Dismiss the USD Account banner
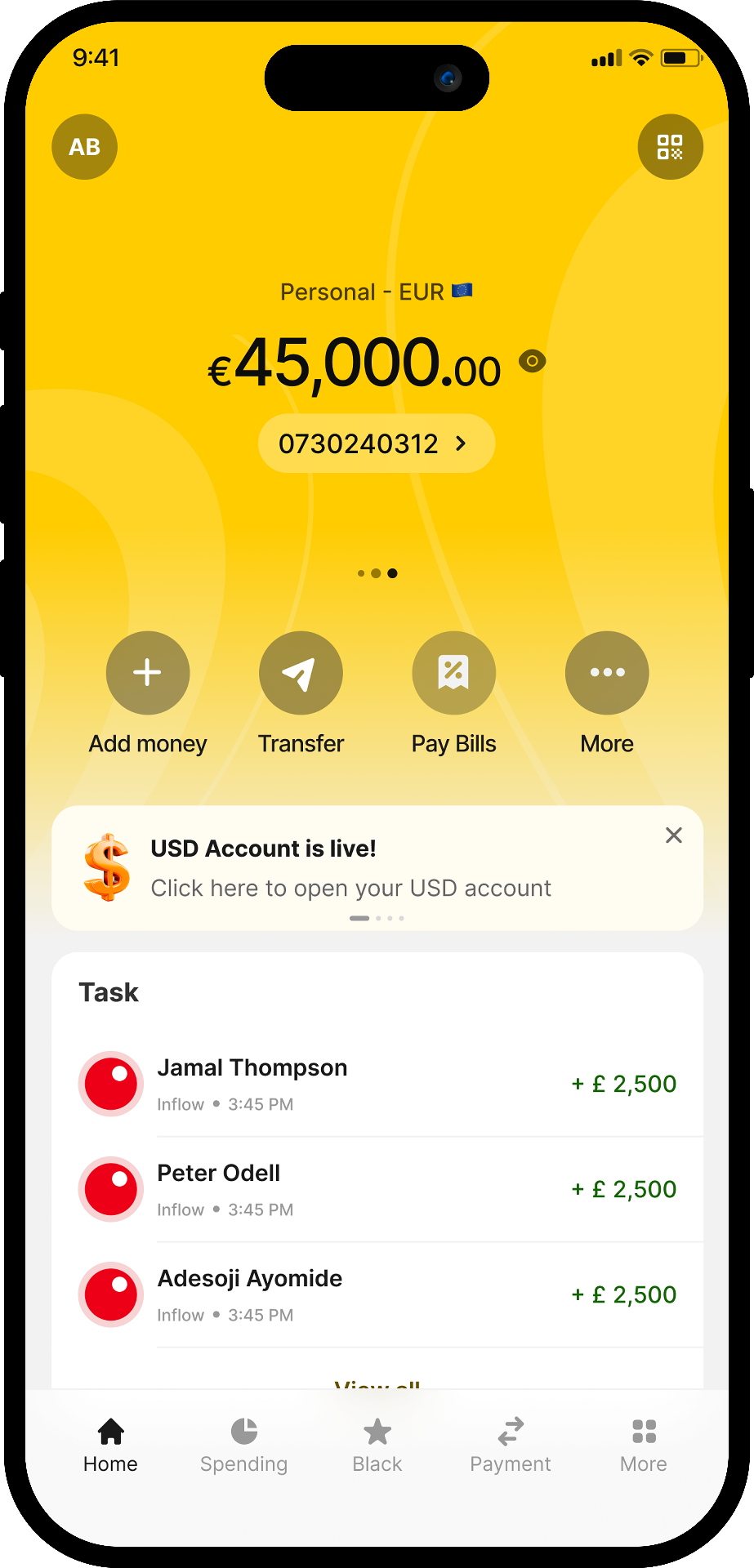This screenshot has width=754, height=1568. 674,835
